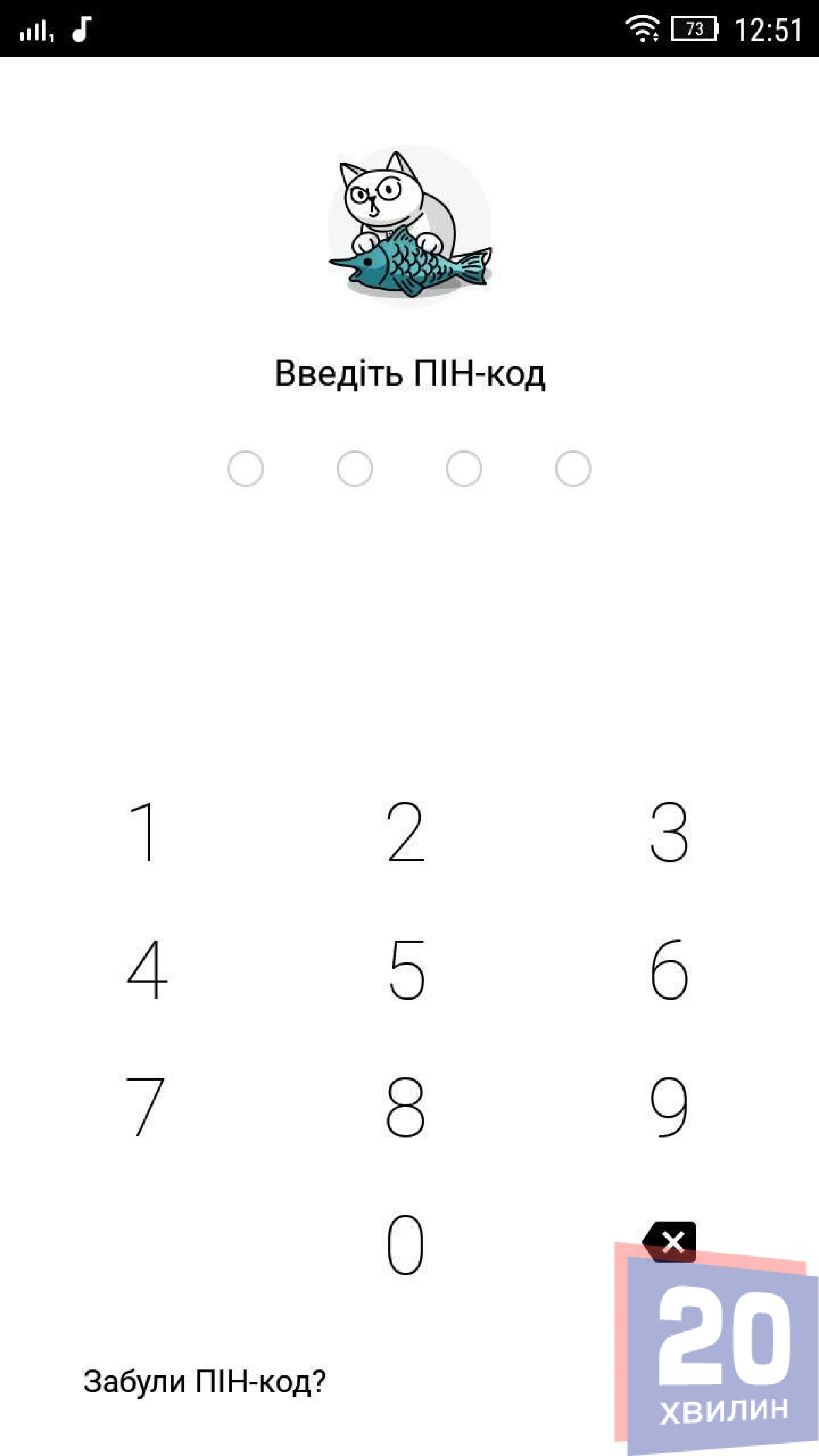Tap the number 2 key
Screen dimensions: 819x1456
coord(405,831)
